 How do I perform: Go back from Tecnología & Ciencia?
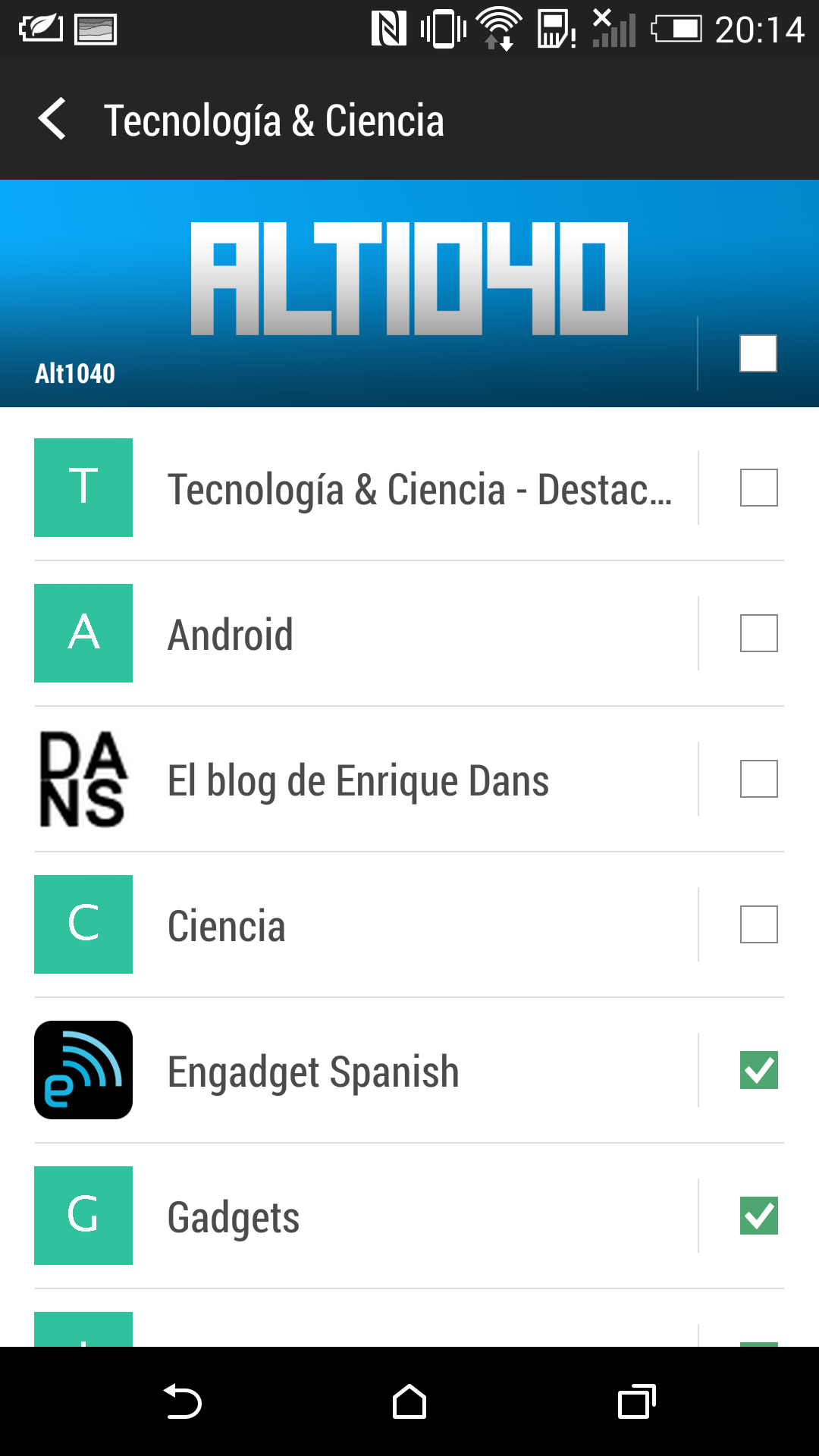click(x=53, y=119)
